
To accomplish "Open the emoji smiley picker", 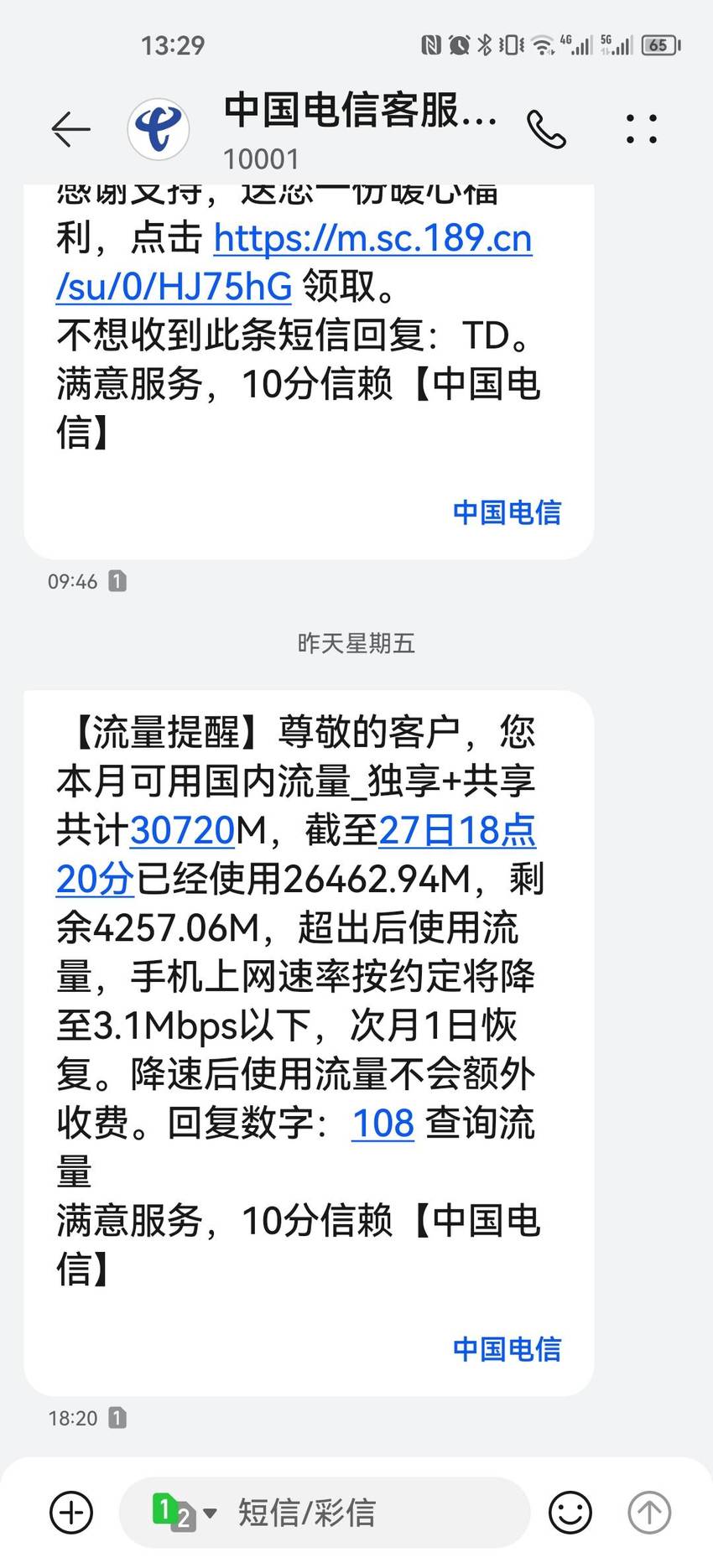I will pos(570,1513).
